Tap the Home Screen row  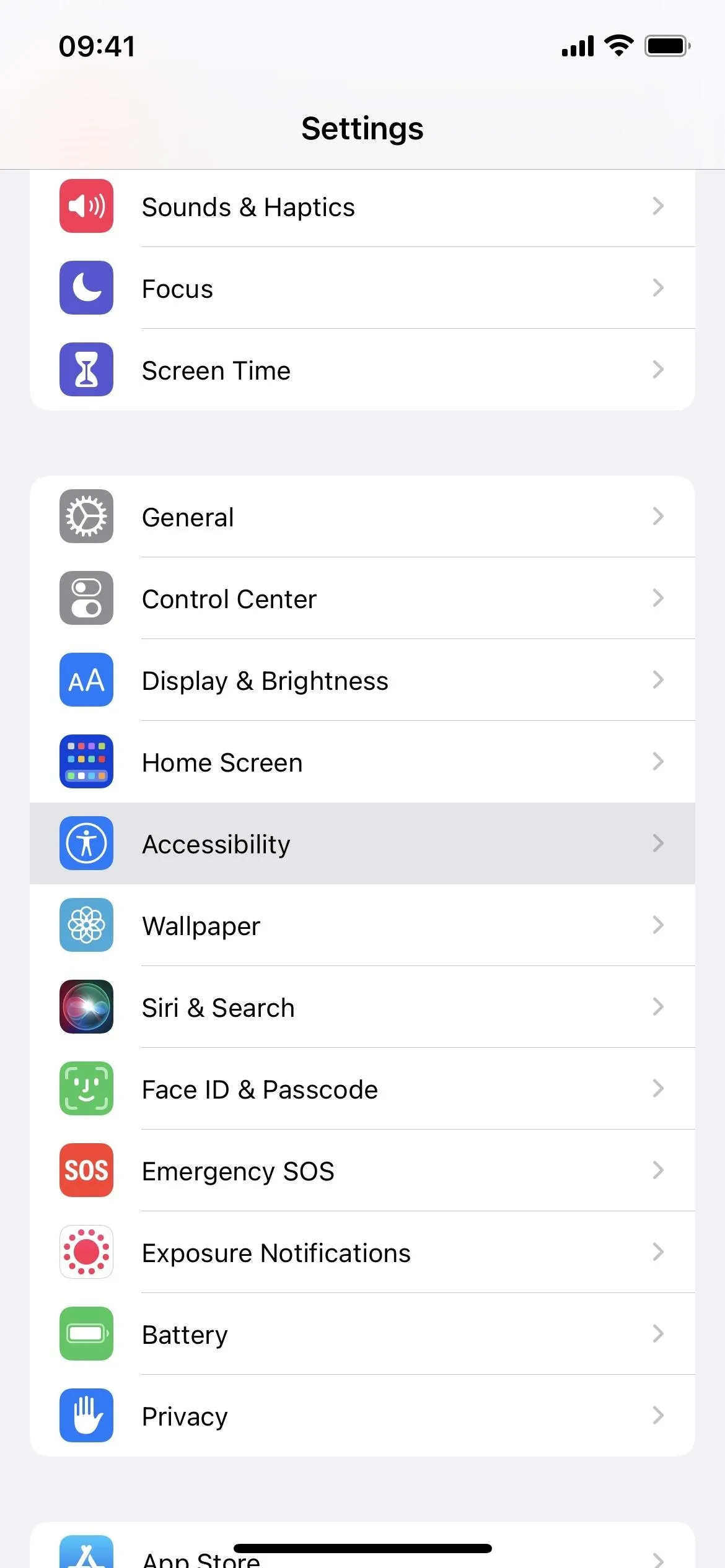(x=362, y=762)
